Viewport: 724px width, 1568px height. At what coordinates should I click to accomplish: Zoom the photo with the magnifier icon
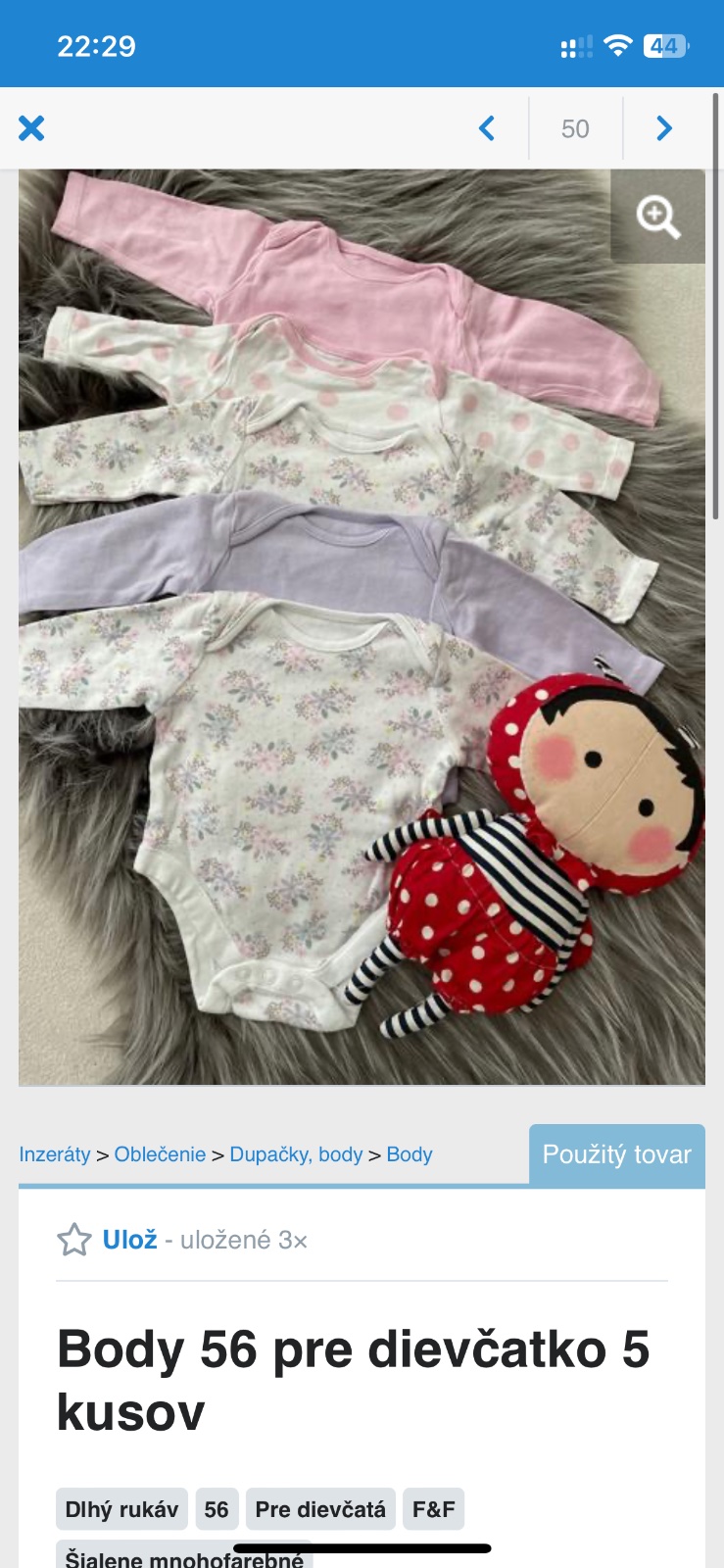[x=657, y=217]
